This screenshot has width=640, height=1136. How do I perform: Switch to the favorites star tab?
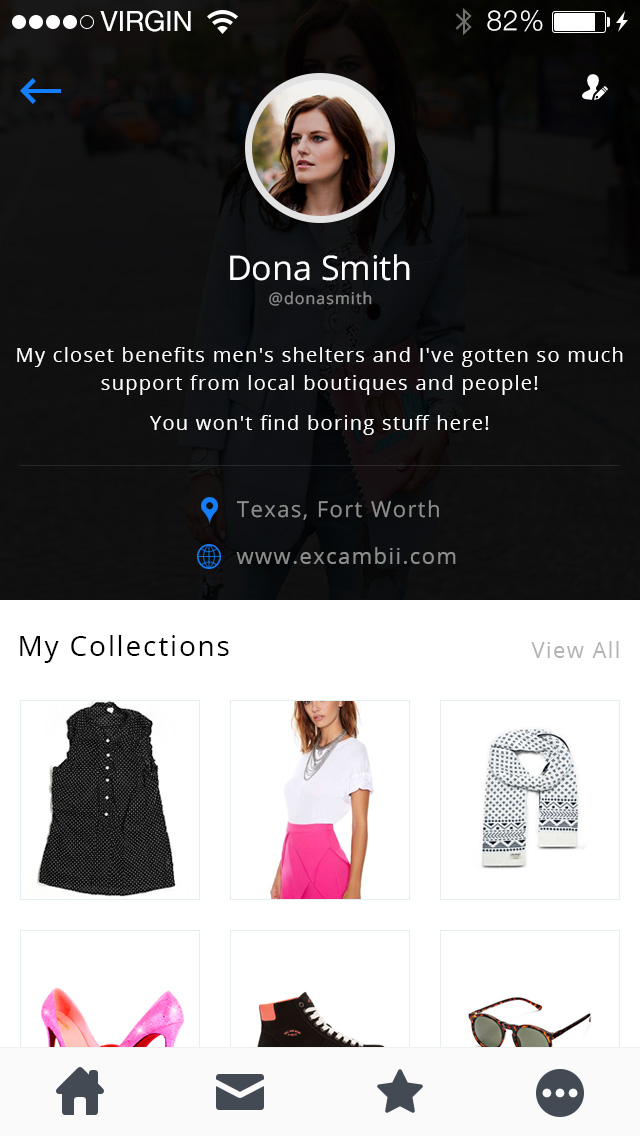coord(400,1092)
